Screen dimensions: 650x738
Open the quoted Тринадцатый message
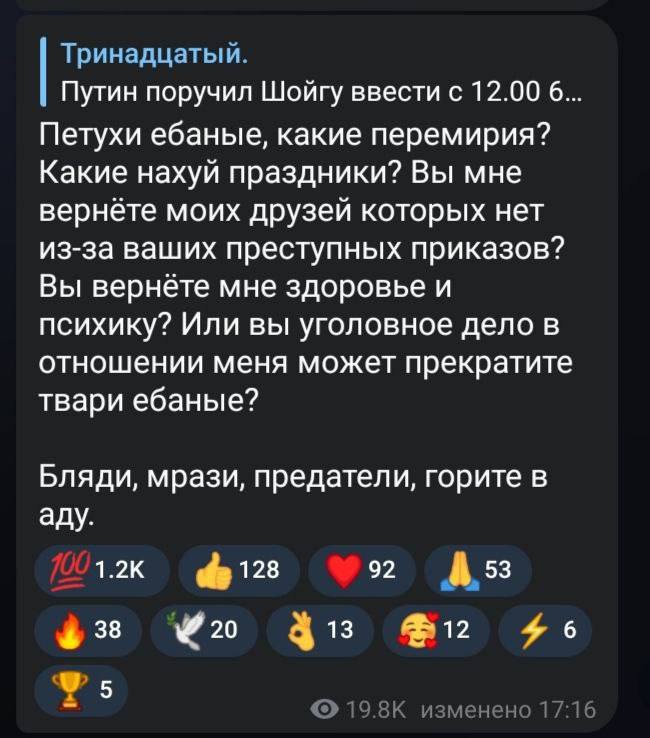310,74
